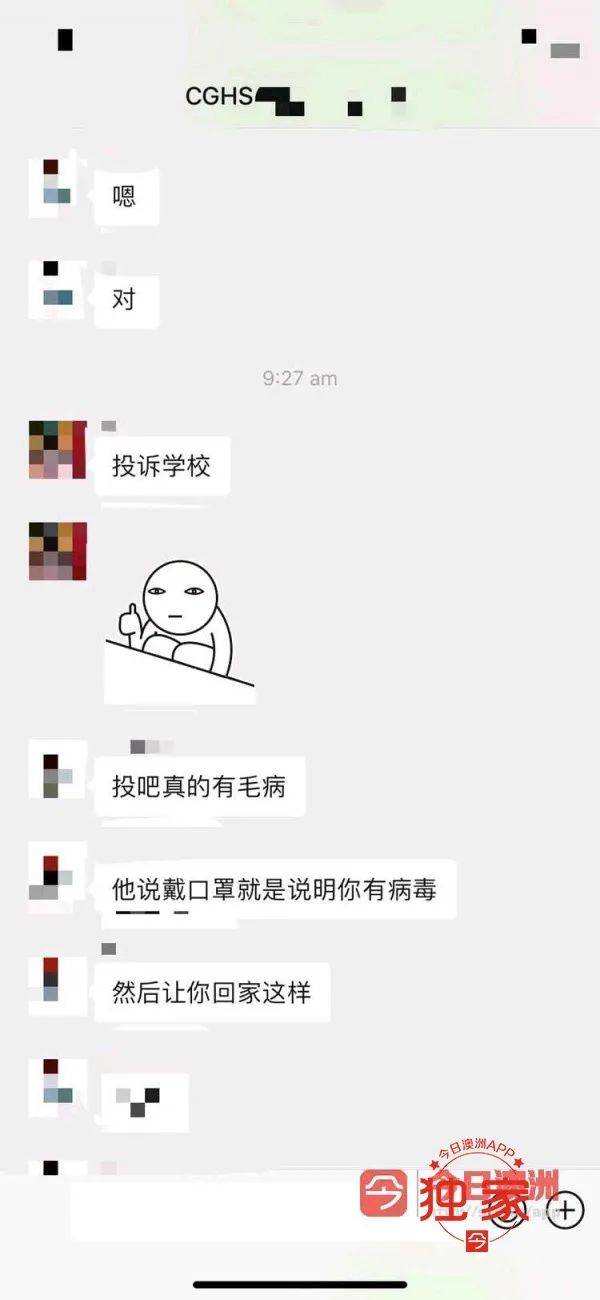
Task: Open the emoji sticker panel
Action: click(x=510, y=1211)
